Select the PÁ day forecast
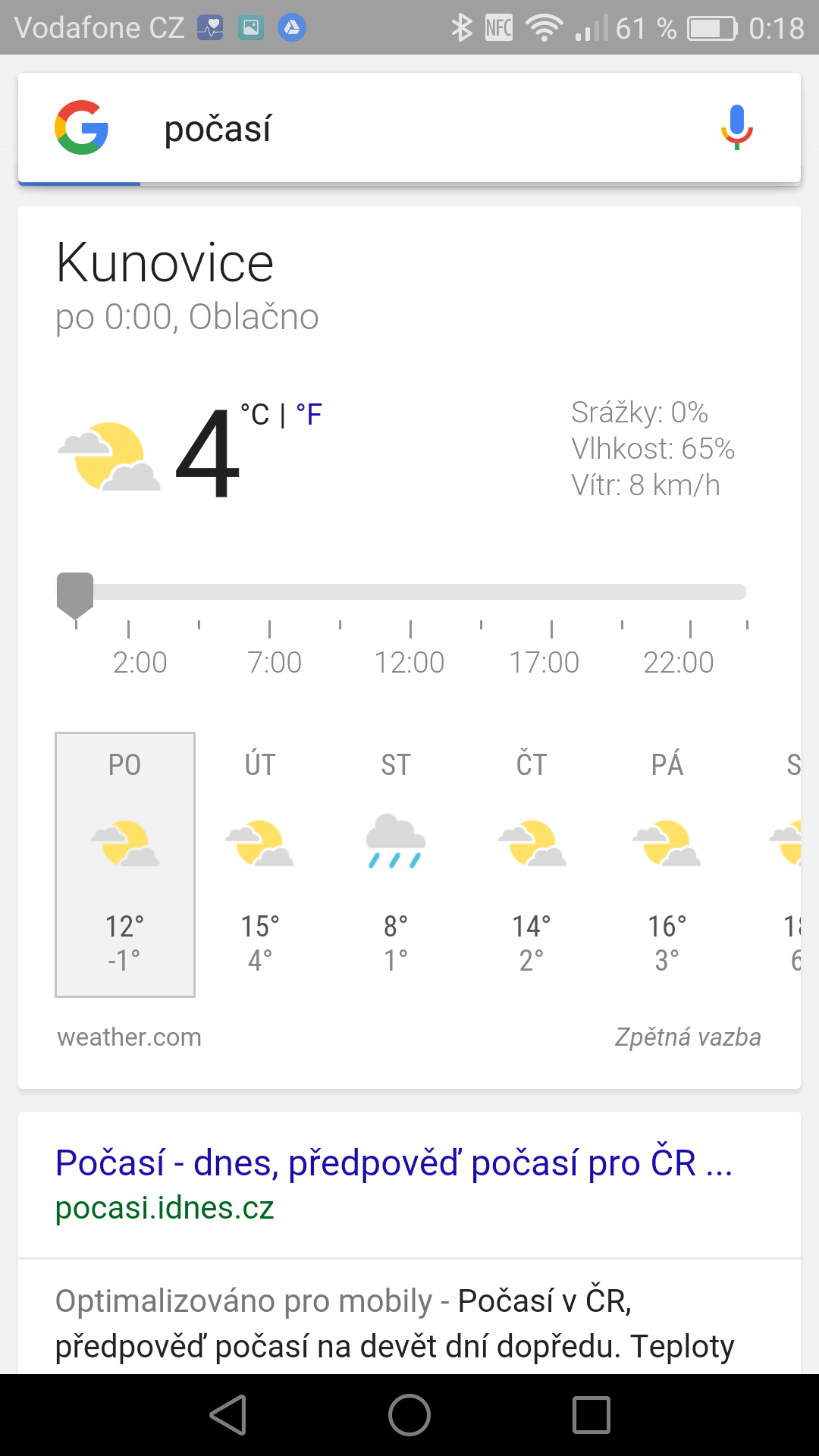819x1456 pixels. [667, 864]
